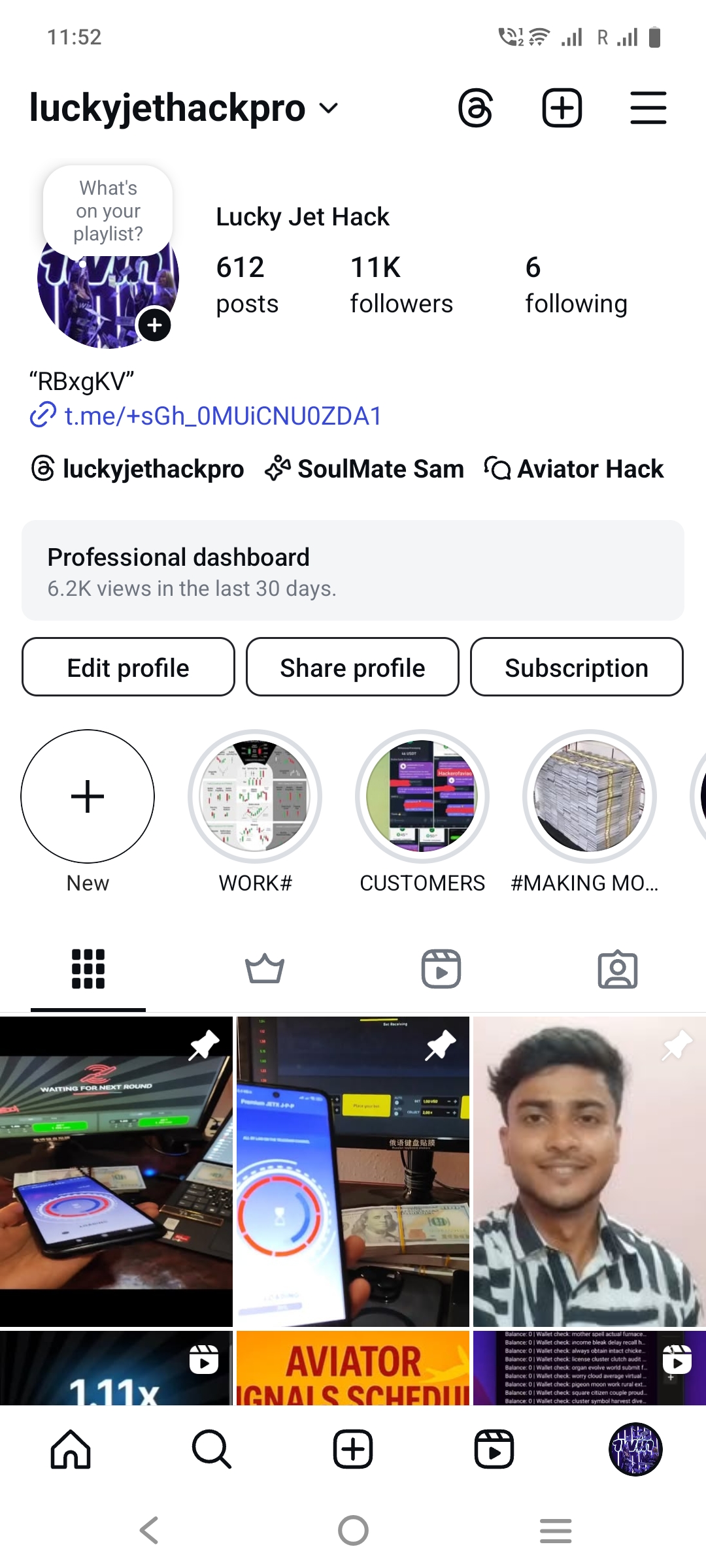Open the Threads icon in the top bar
Screen dimensions: 706x1568
pyautogui.click(x=475, y=108)
